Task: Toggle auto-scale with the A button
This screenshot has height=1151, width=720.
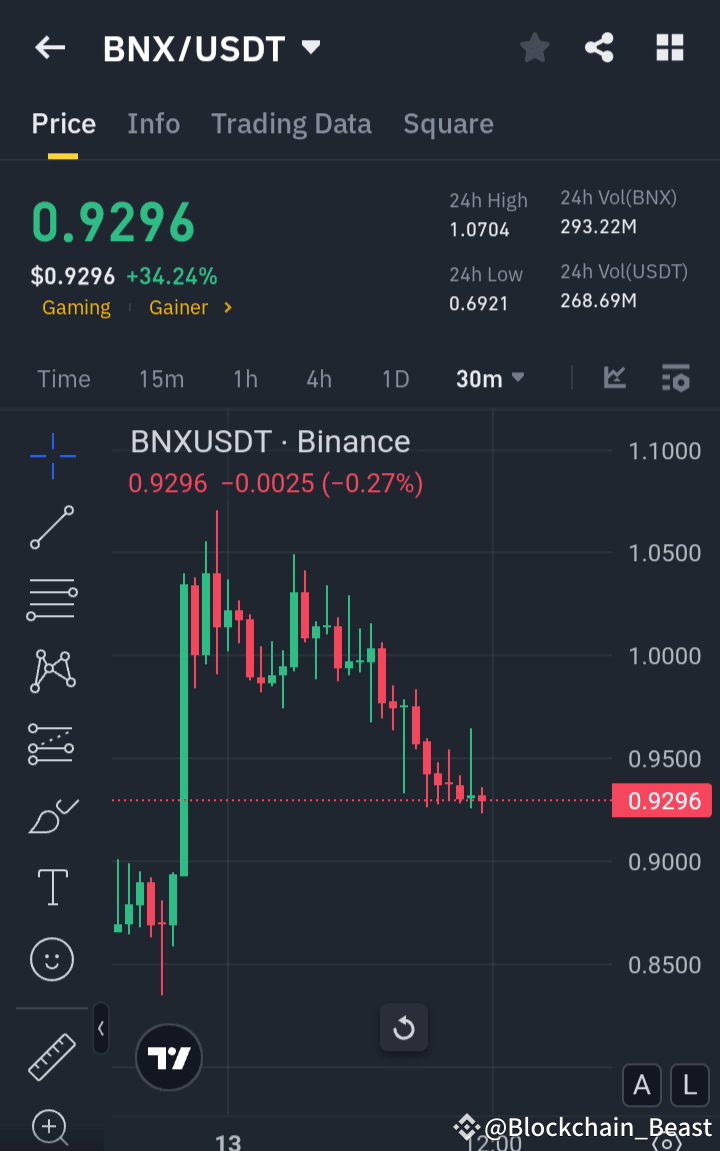Action: point(641,1085)
